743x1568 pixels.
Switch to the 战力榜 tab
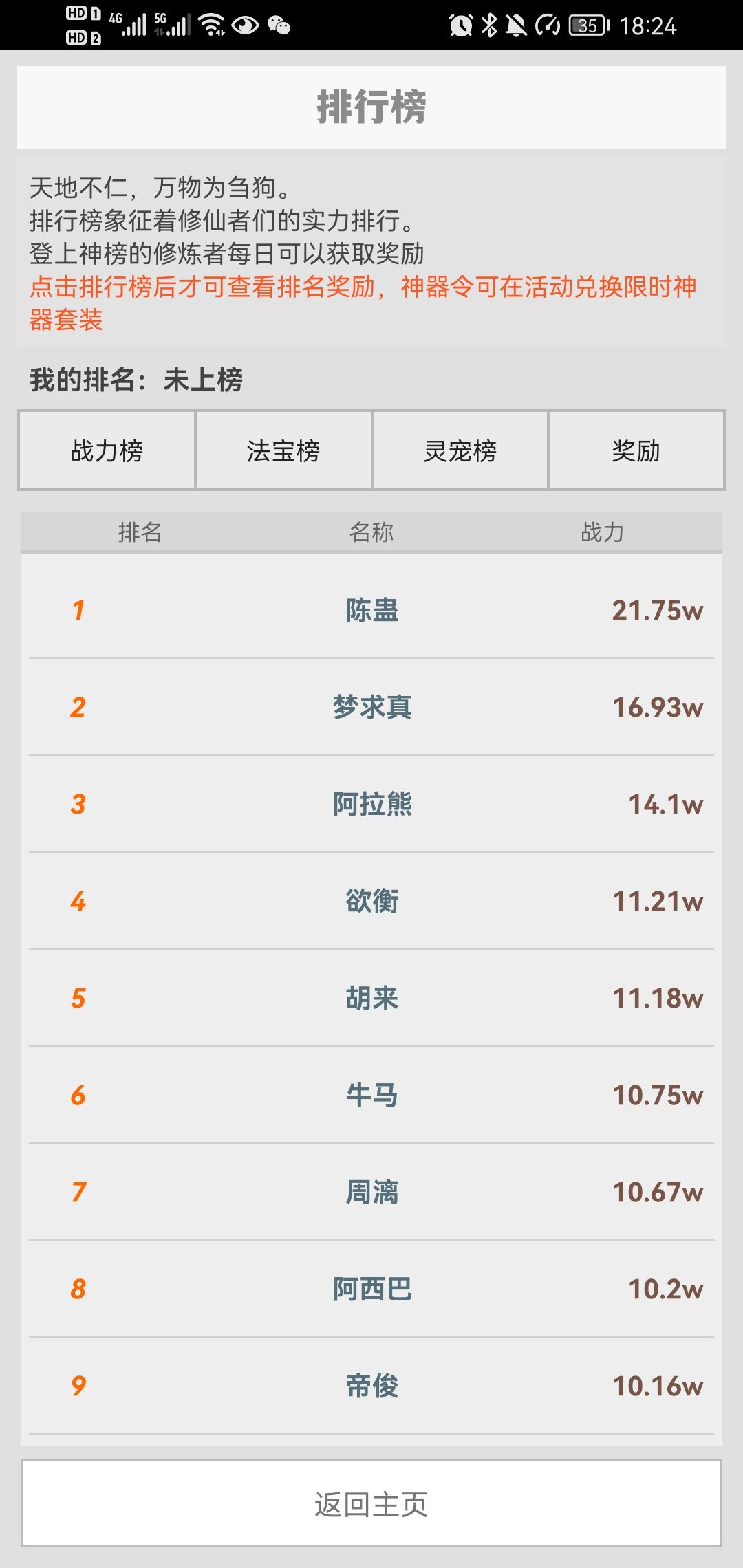click(107, 450)
